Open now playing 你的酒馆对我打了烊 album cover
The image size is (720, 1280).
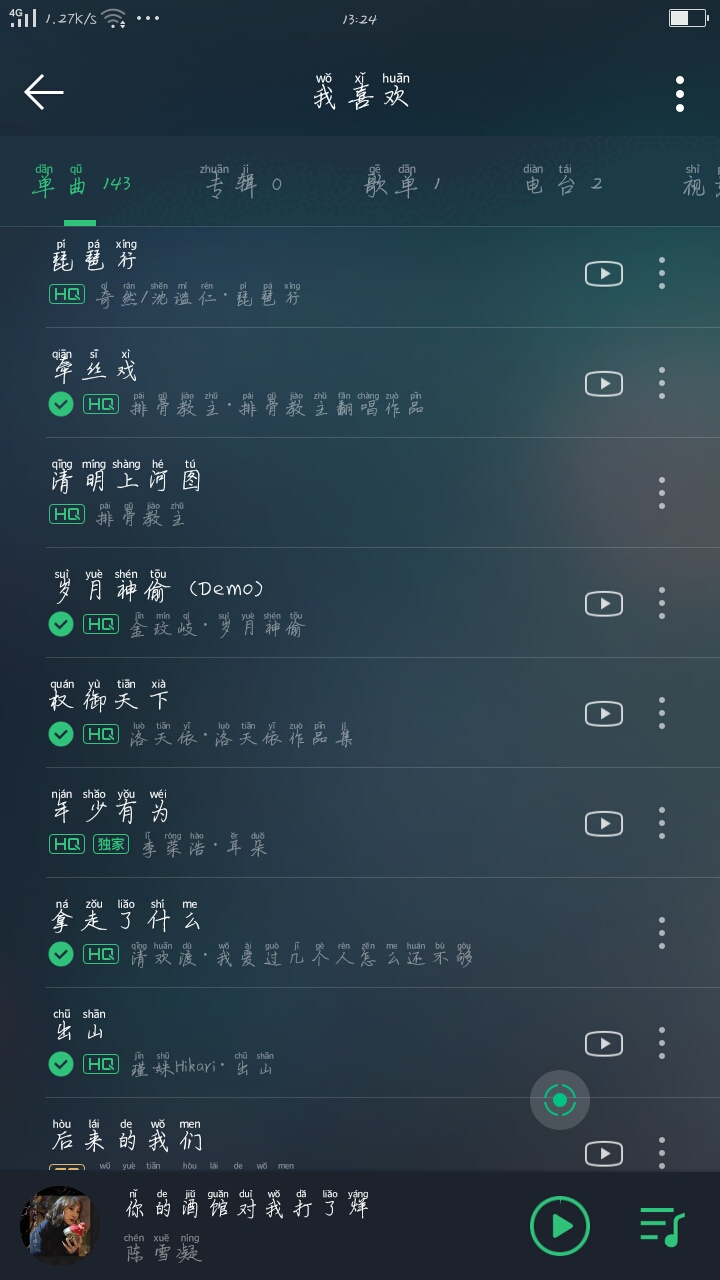coord(60,1225)
